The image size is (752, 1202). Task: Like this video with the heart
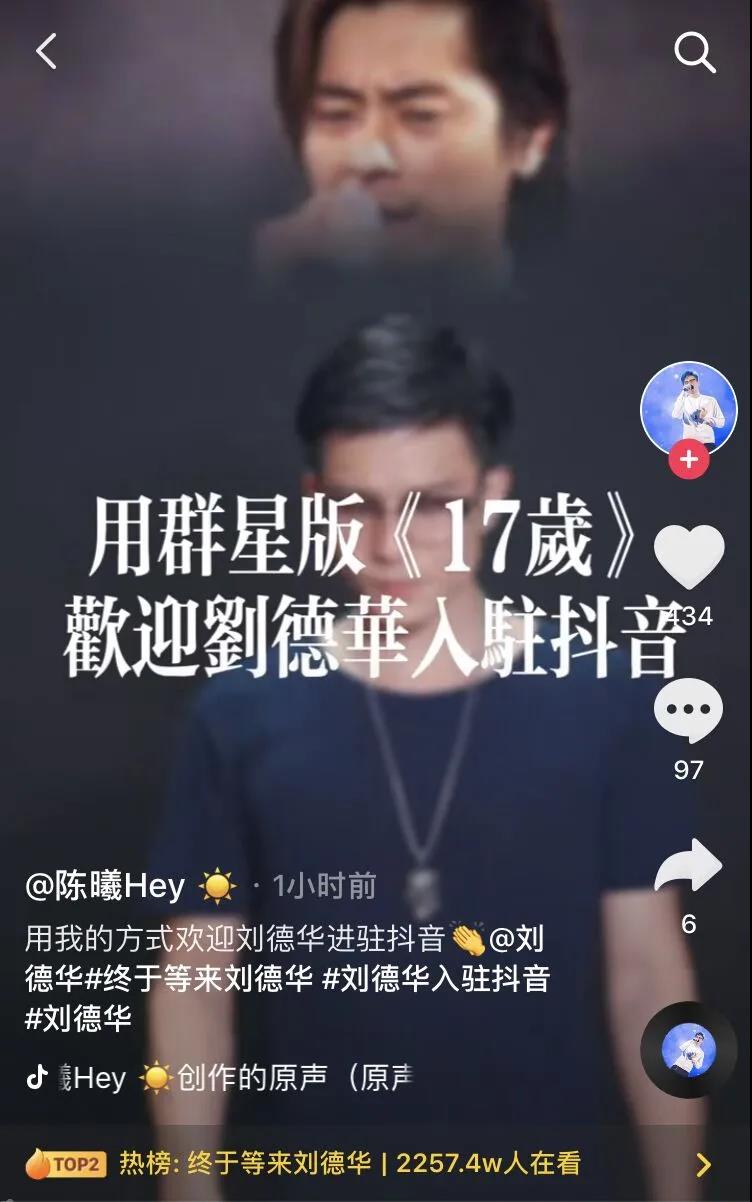[x=688, y=557]
